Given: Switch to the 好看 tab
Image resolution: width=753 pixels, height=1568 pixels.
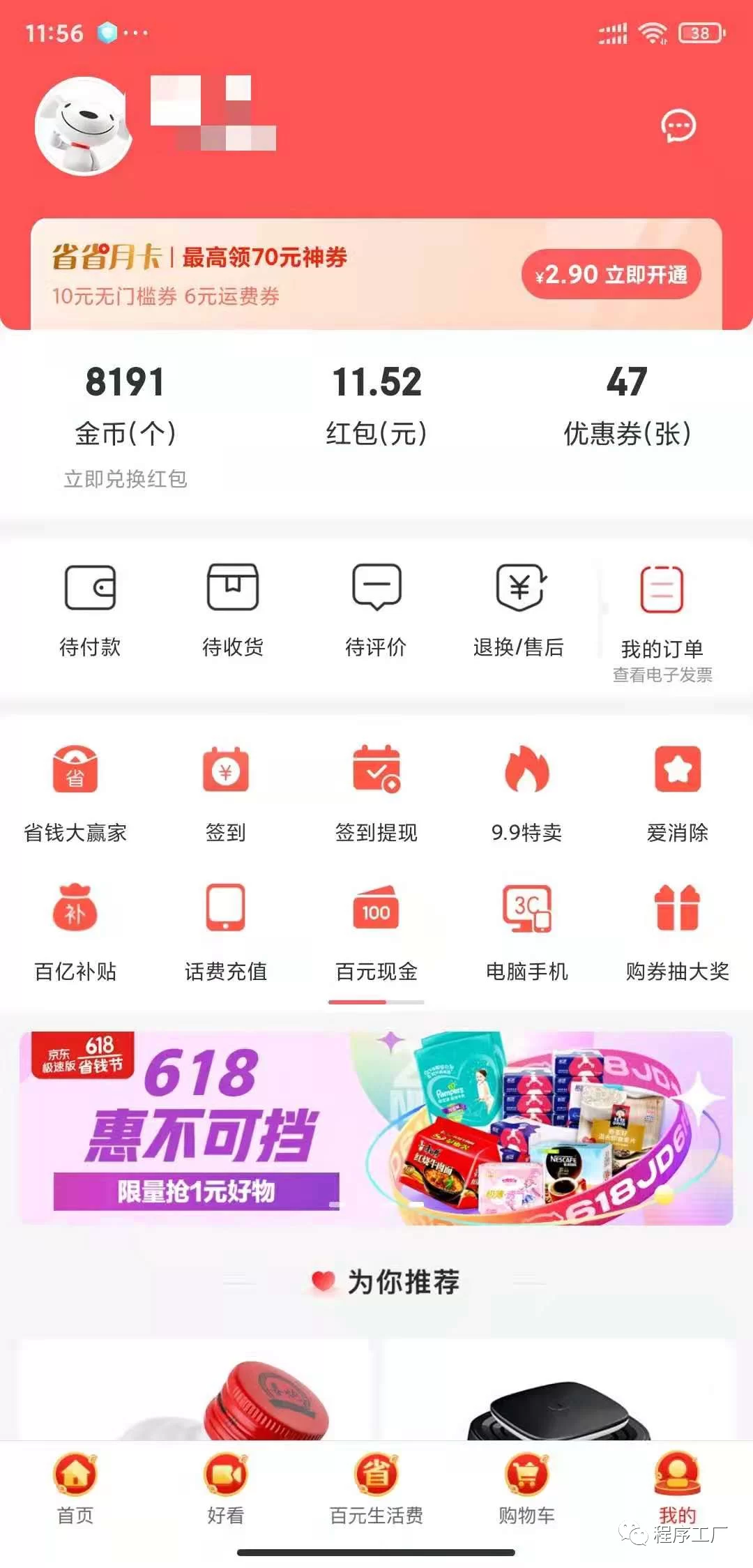Looking at the screenshot, I should point(226,1487).
